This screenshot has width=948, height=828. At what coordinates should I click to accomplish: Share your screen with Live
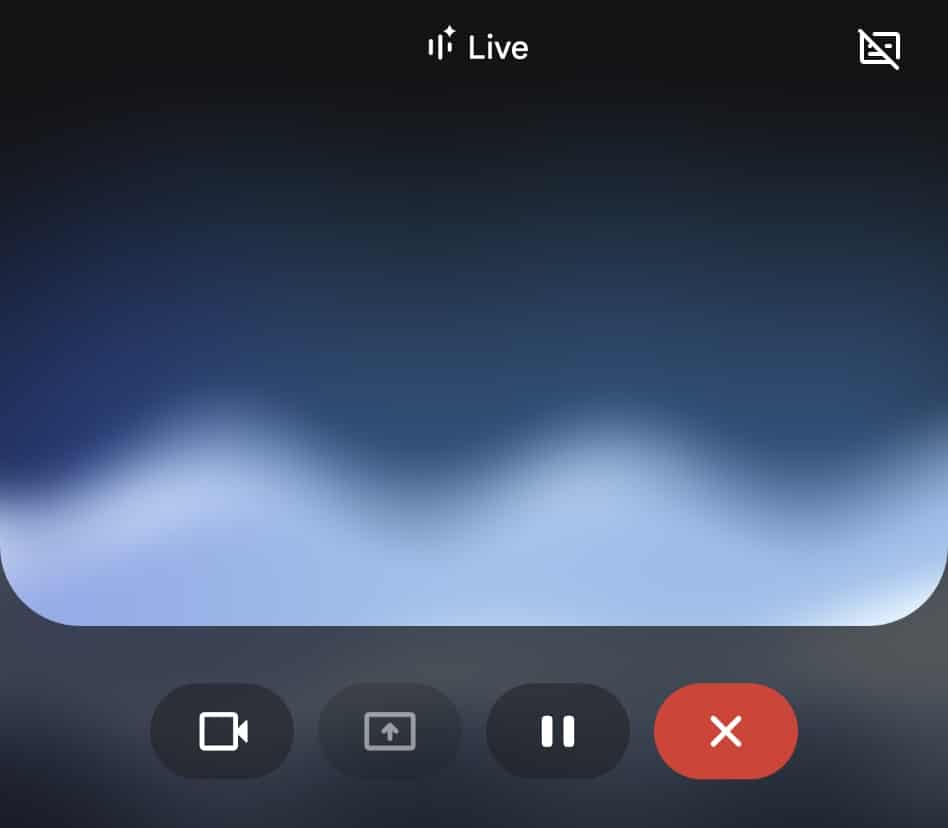(390, 731)
